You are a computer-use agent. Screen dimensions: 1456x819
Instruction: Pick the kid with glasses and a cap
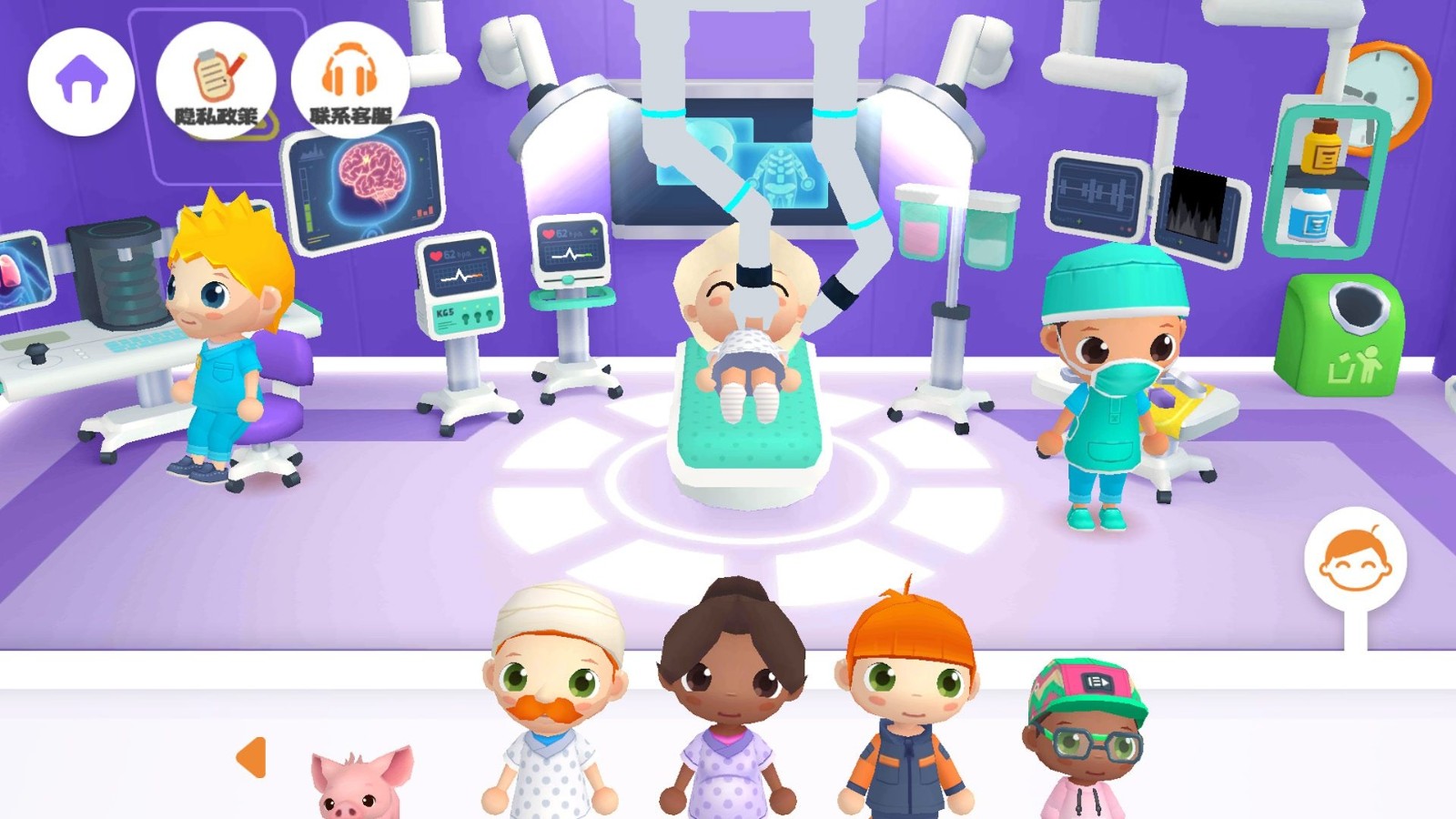coord(1085,737)
